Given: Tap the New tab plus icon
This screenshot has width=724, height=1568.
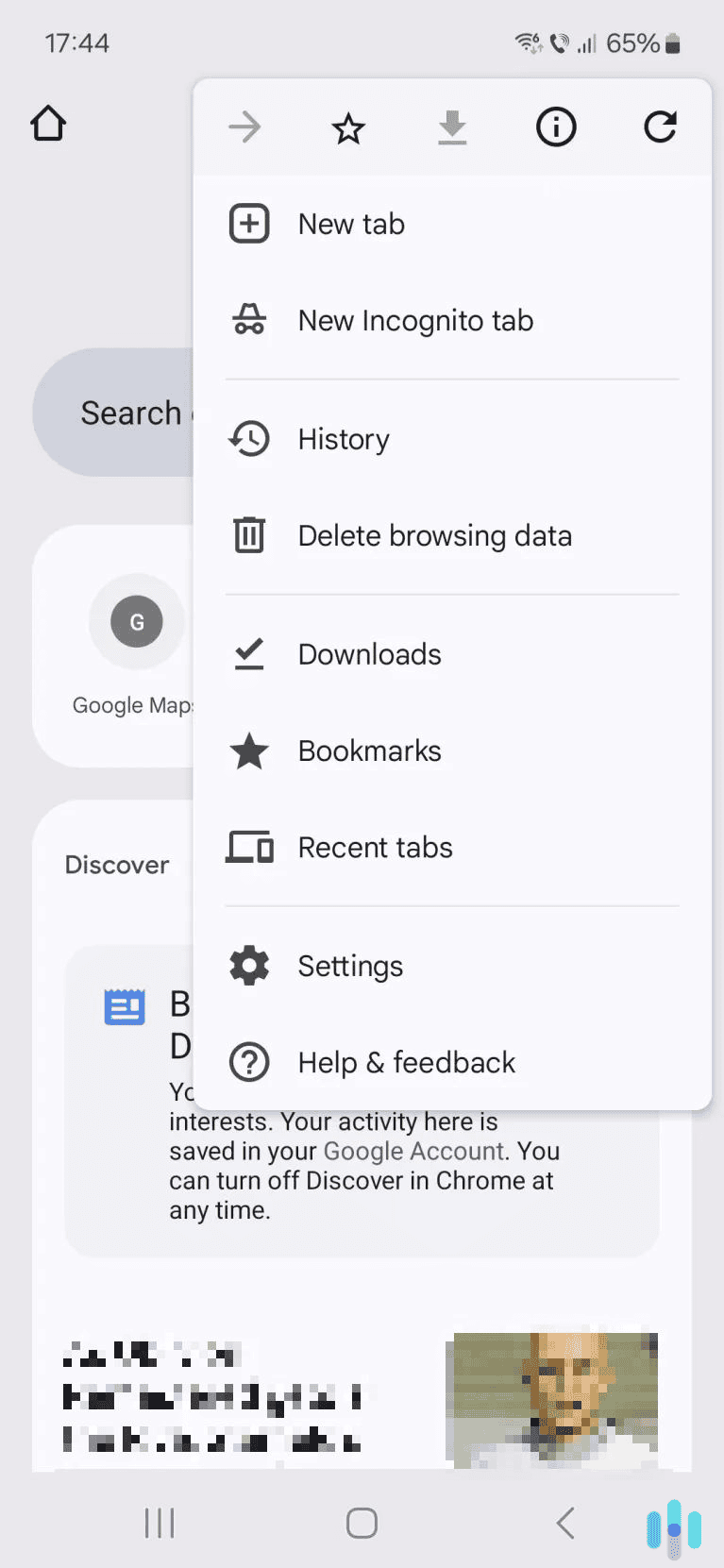Looking at the screenshot, I should coord(248,223).
